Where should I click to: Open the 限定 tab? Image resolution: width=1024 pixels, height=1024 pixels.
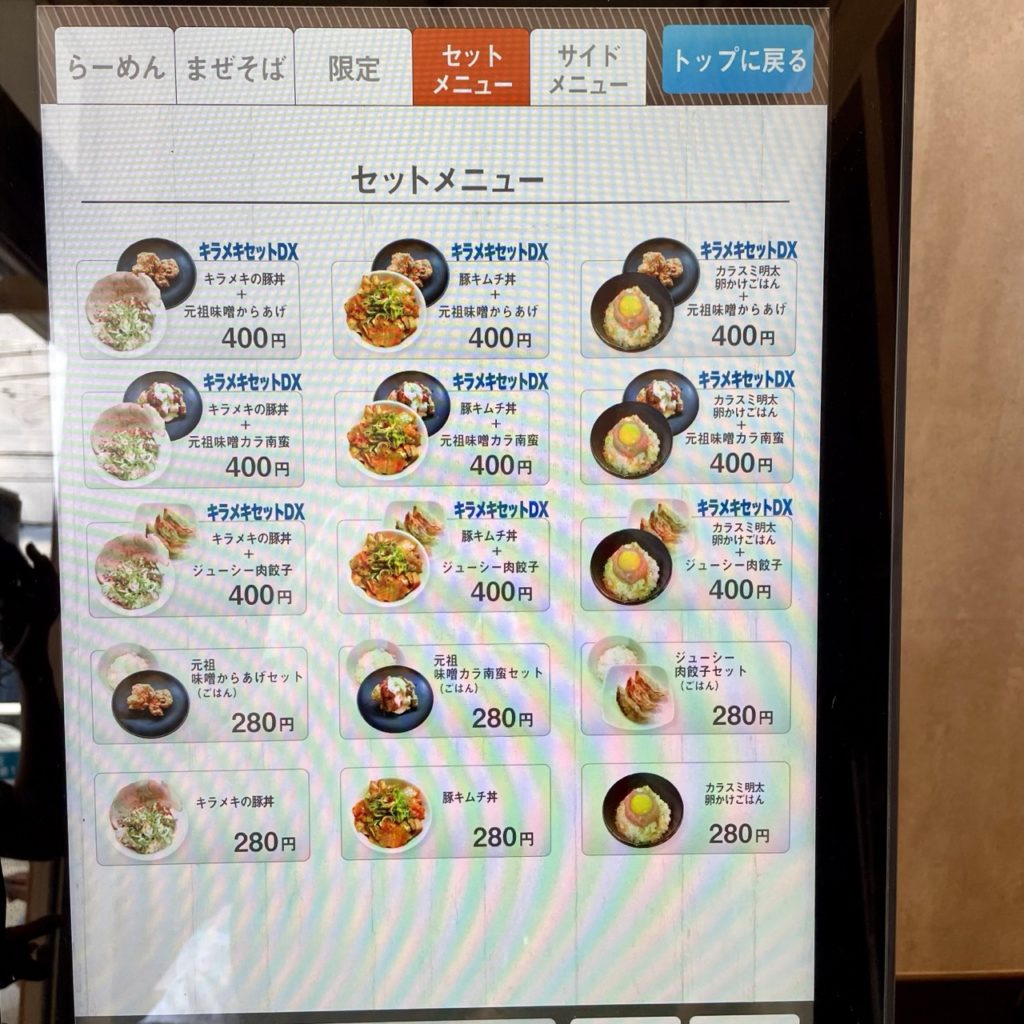pos(354,68)
